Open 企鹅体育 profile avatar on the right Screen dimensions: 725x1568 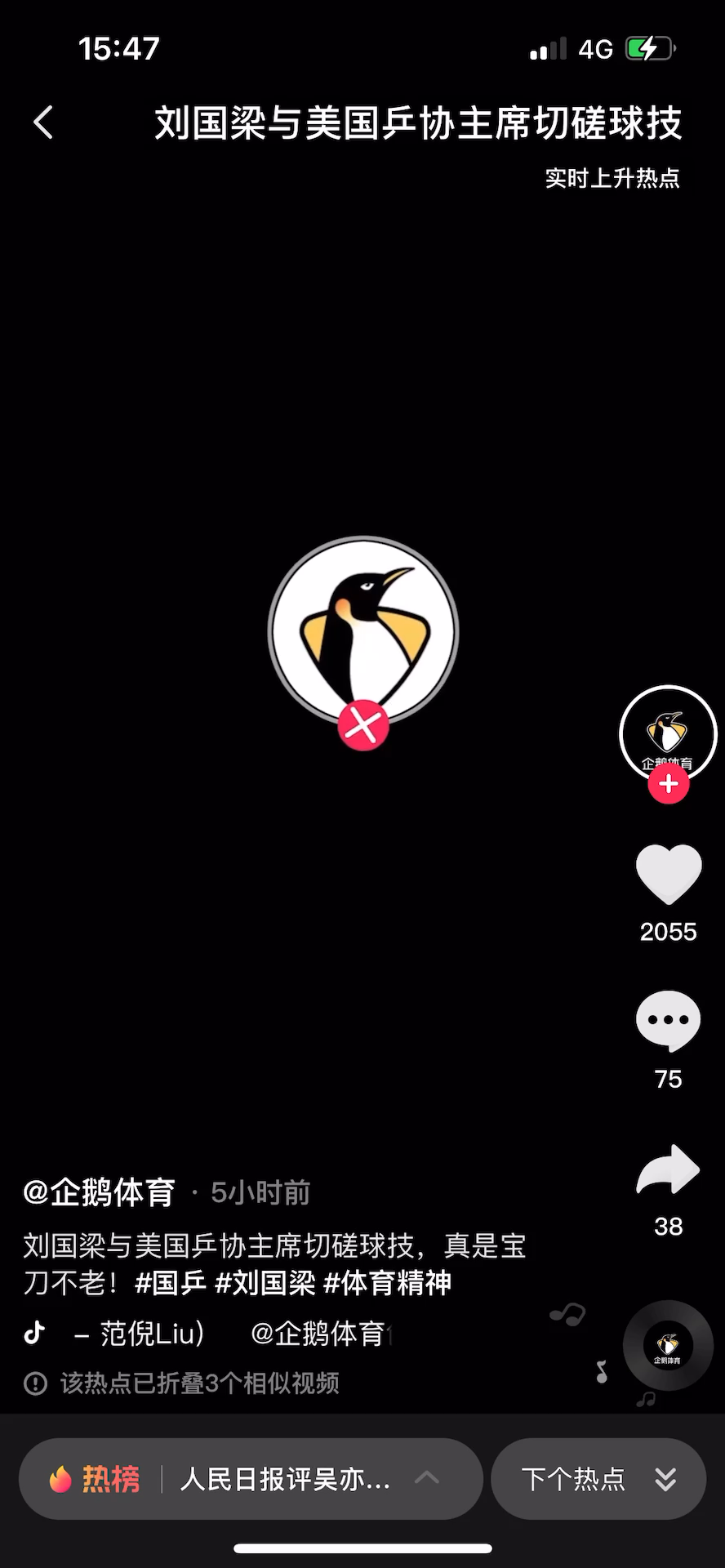(x=667, y=733)
